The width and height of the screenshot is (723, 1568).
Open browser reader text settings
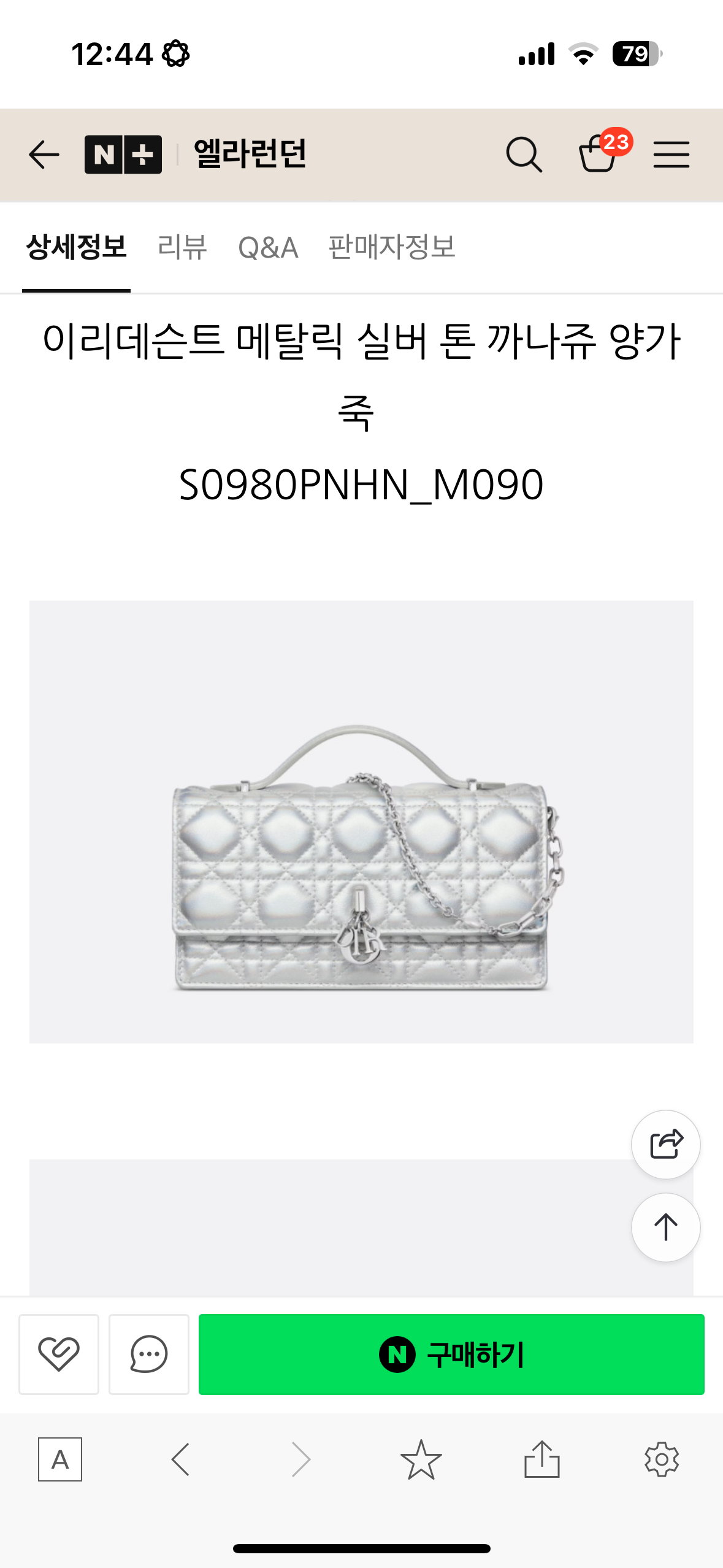pyautogui.click(x=60, y=1459)
